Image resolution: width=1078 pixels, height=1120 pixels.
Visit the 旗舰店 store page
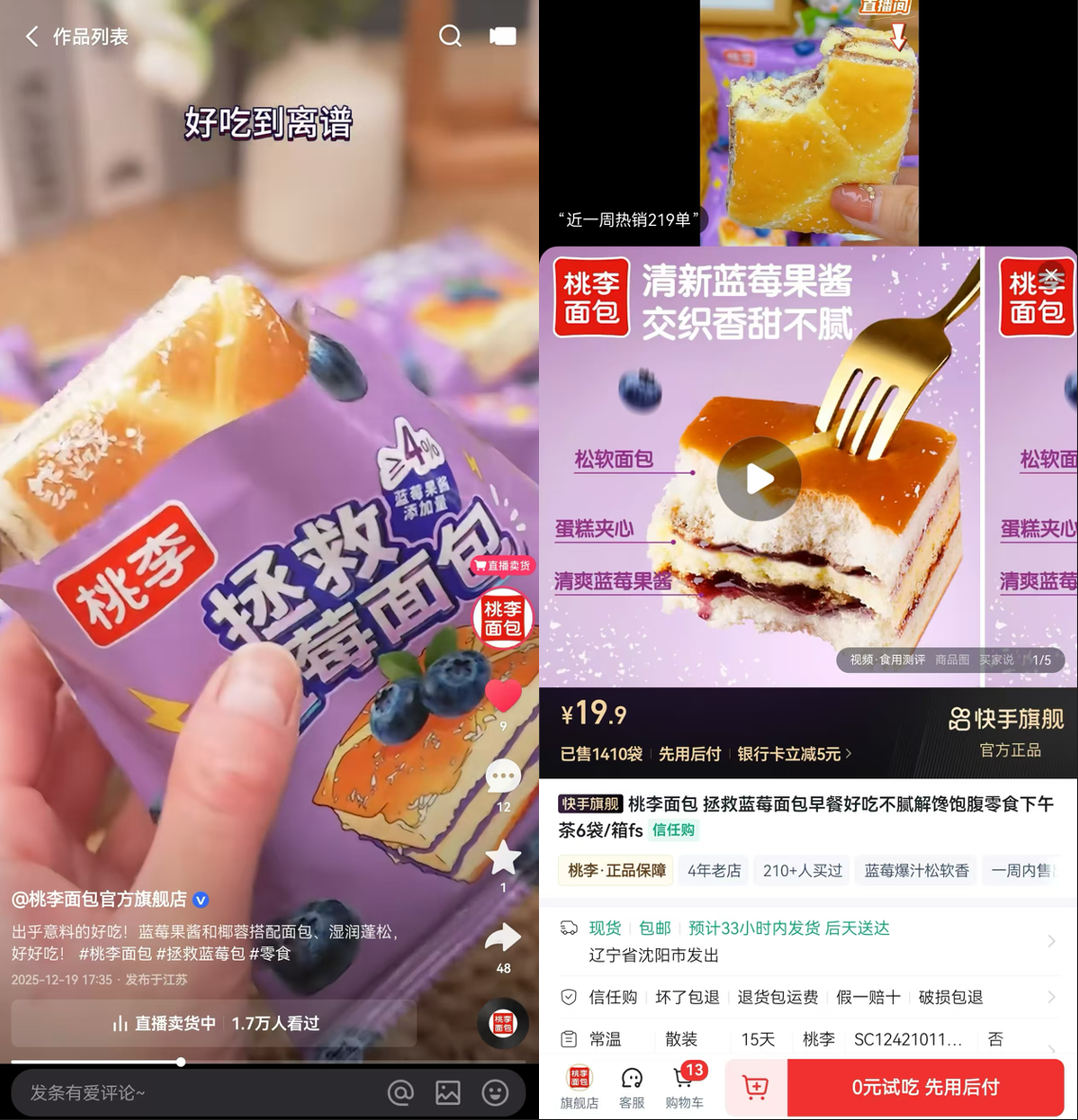(x=579, y=1087)
